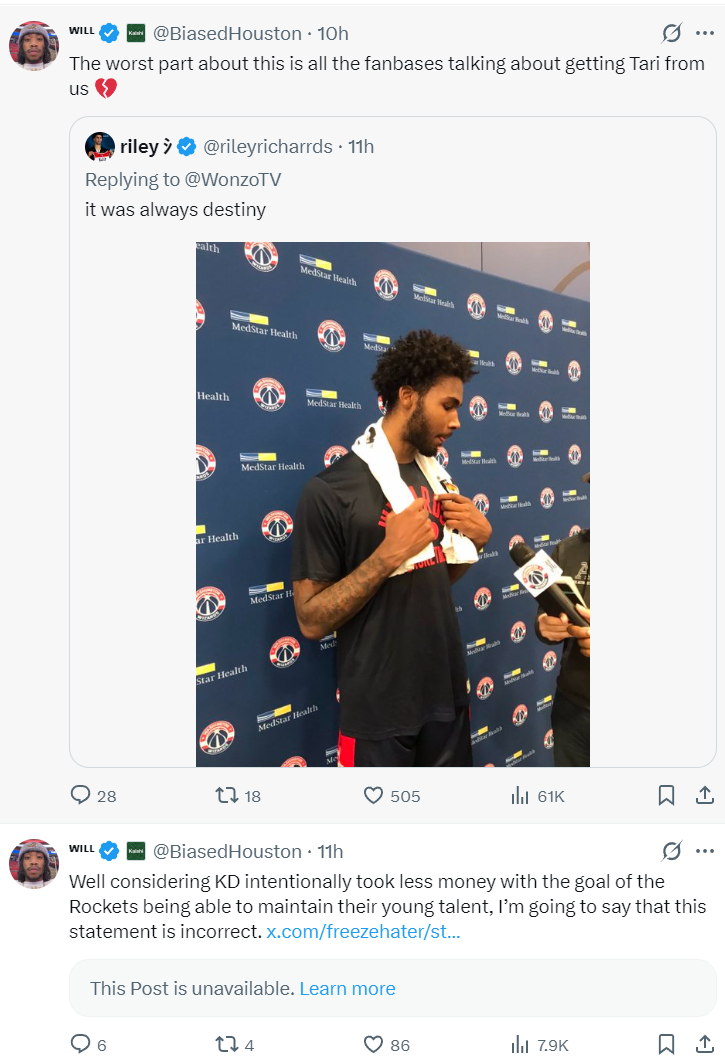
Task: Repost the KD less money tweet
Action: tap(227, 1045)
